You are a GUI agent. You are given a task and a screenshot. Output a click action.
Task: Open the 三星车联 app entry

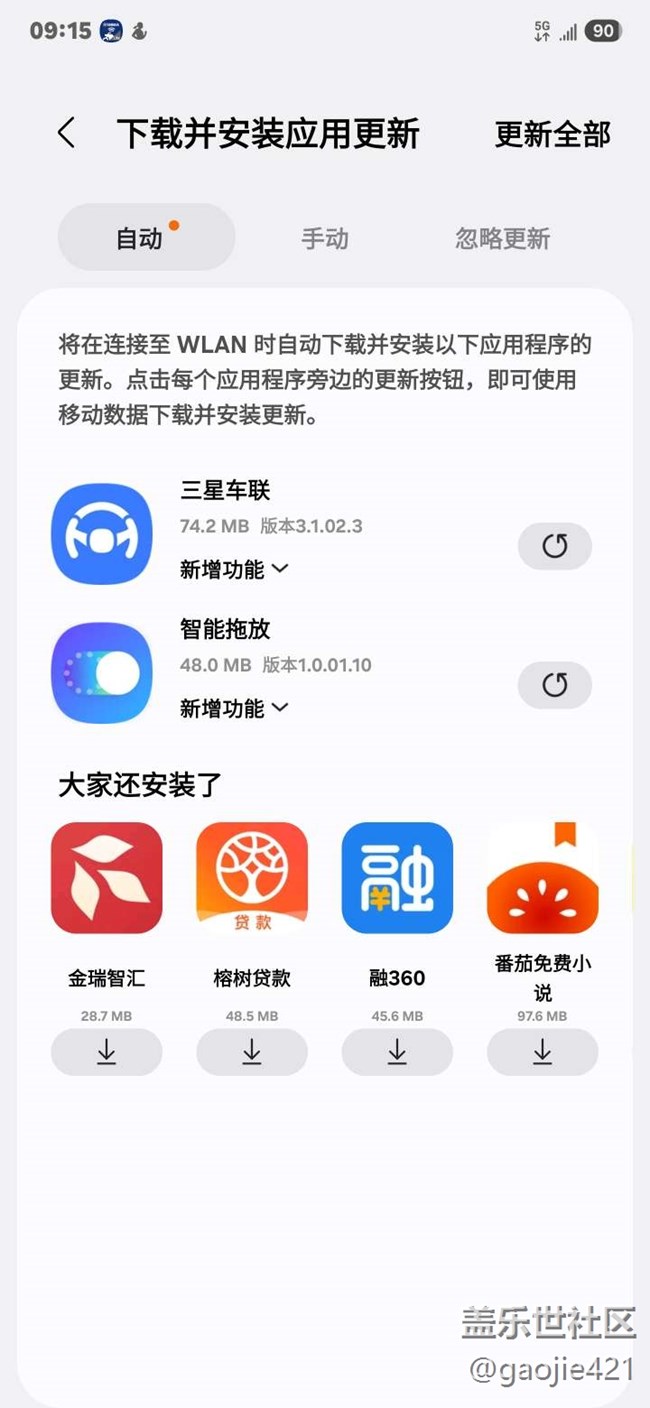coord(102,535)
